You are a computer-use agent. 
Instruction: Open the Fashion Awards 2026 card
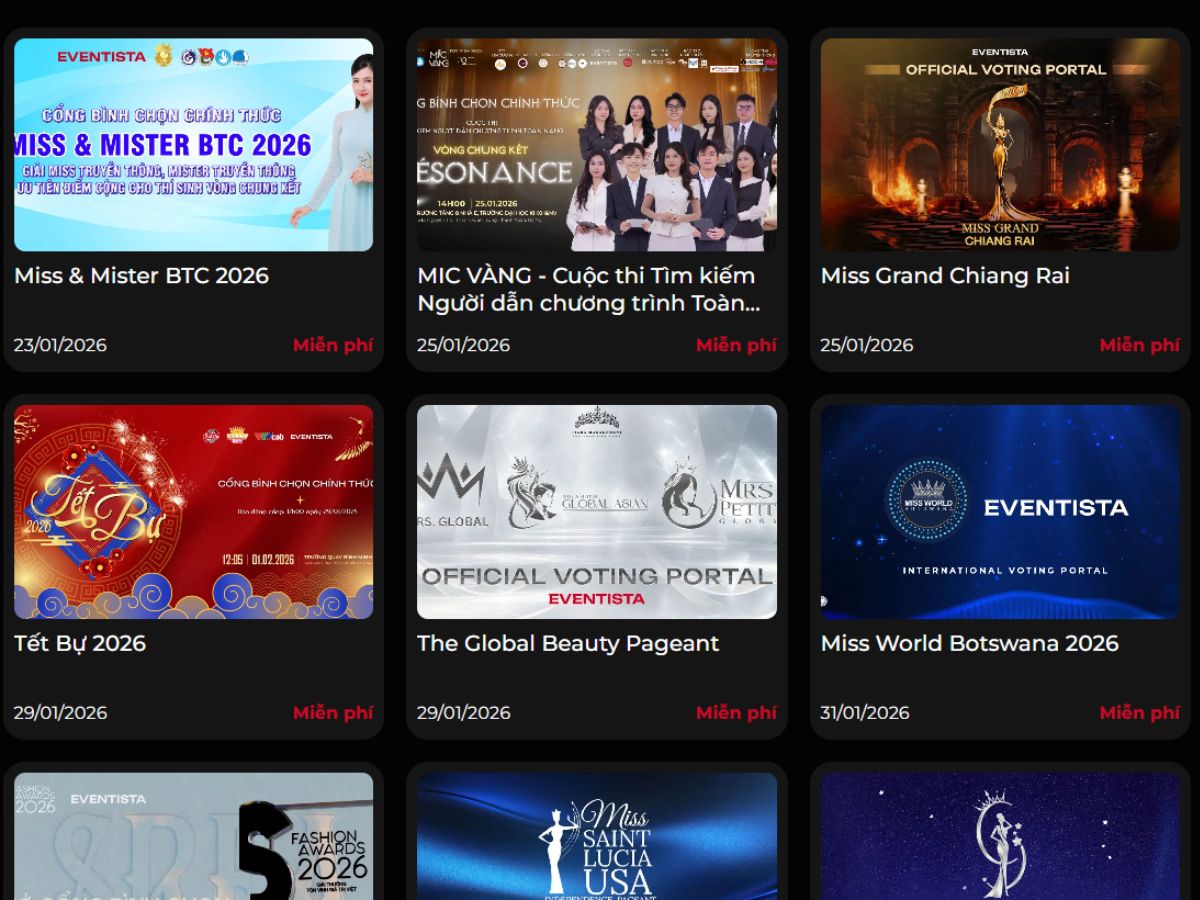tap(193, 838)
